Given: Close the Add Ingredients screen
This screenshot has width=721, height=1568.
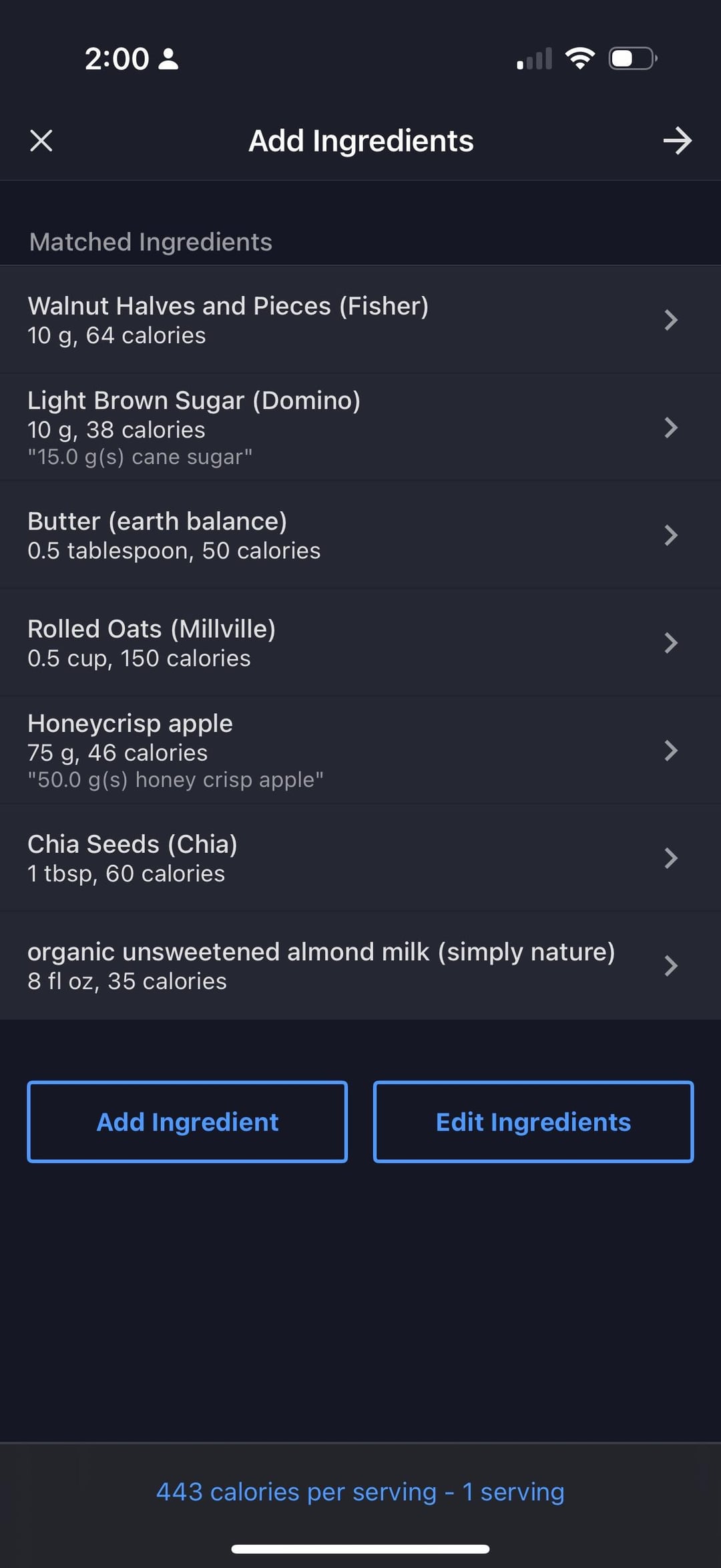Looking at the screenshot, I should (x=41, y=141).
